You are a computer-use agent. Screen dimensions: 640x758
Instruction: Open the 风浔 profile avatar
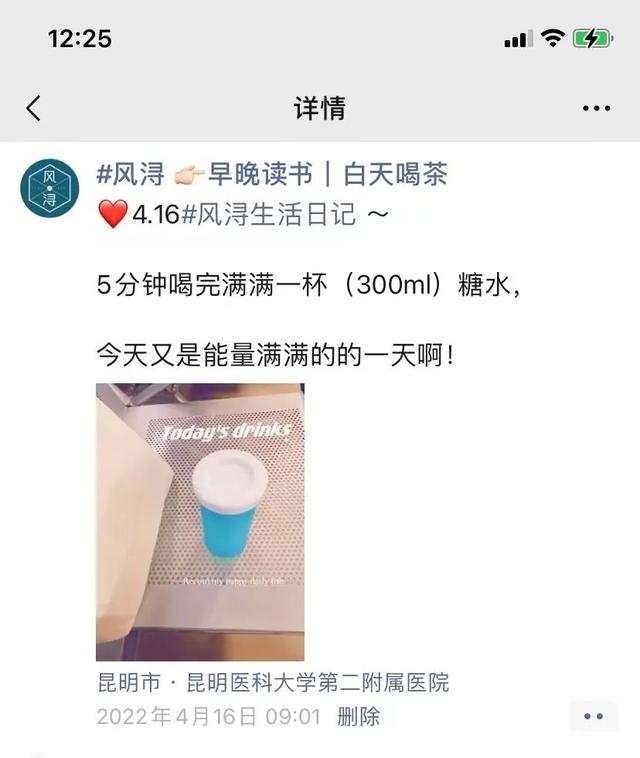[x=49, y=187]
